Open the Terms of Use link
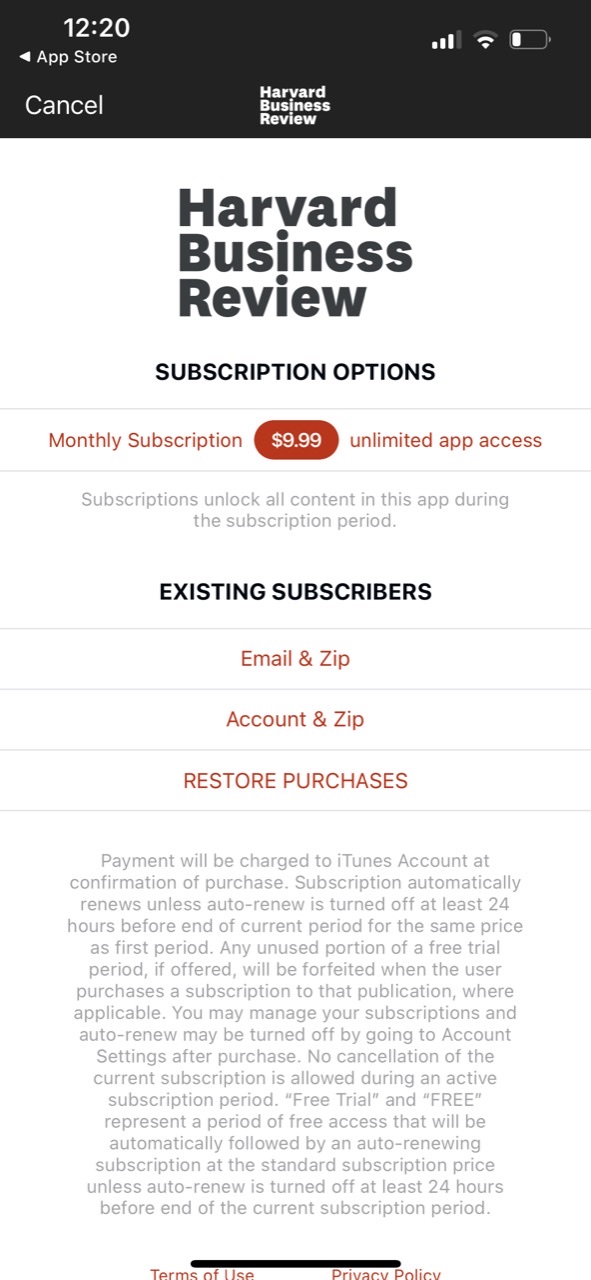 [x=202, y=1273]
